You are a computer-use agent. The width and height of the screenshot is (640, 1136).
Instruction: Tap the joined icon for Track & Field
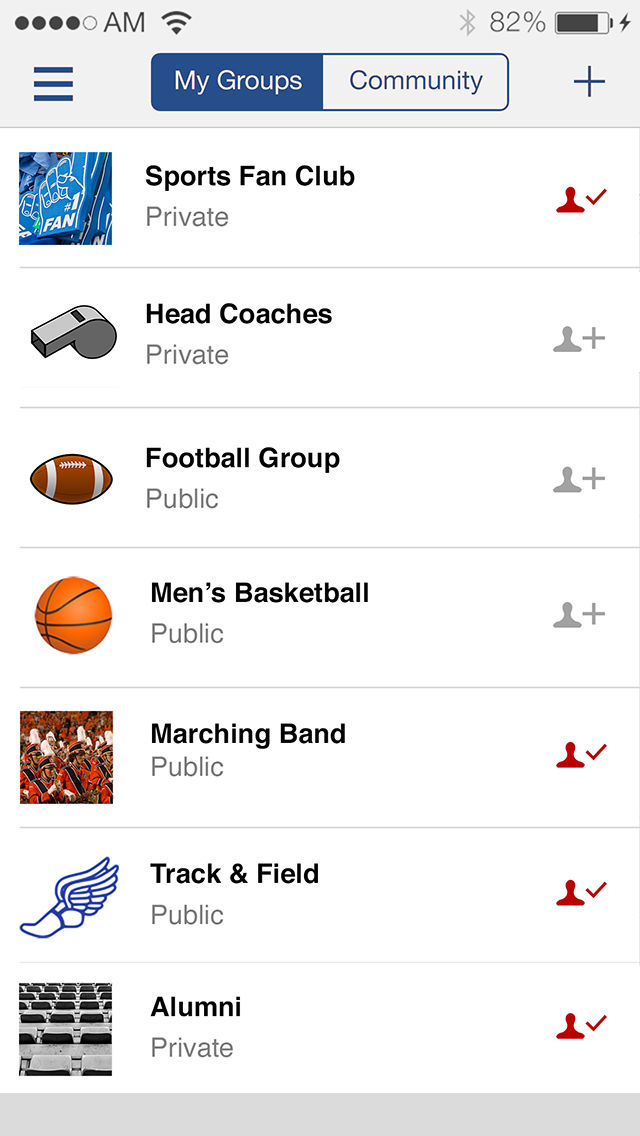tap(581, 891)
